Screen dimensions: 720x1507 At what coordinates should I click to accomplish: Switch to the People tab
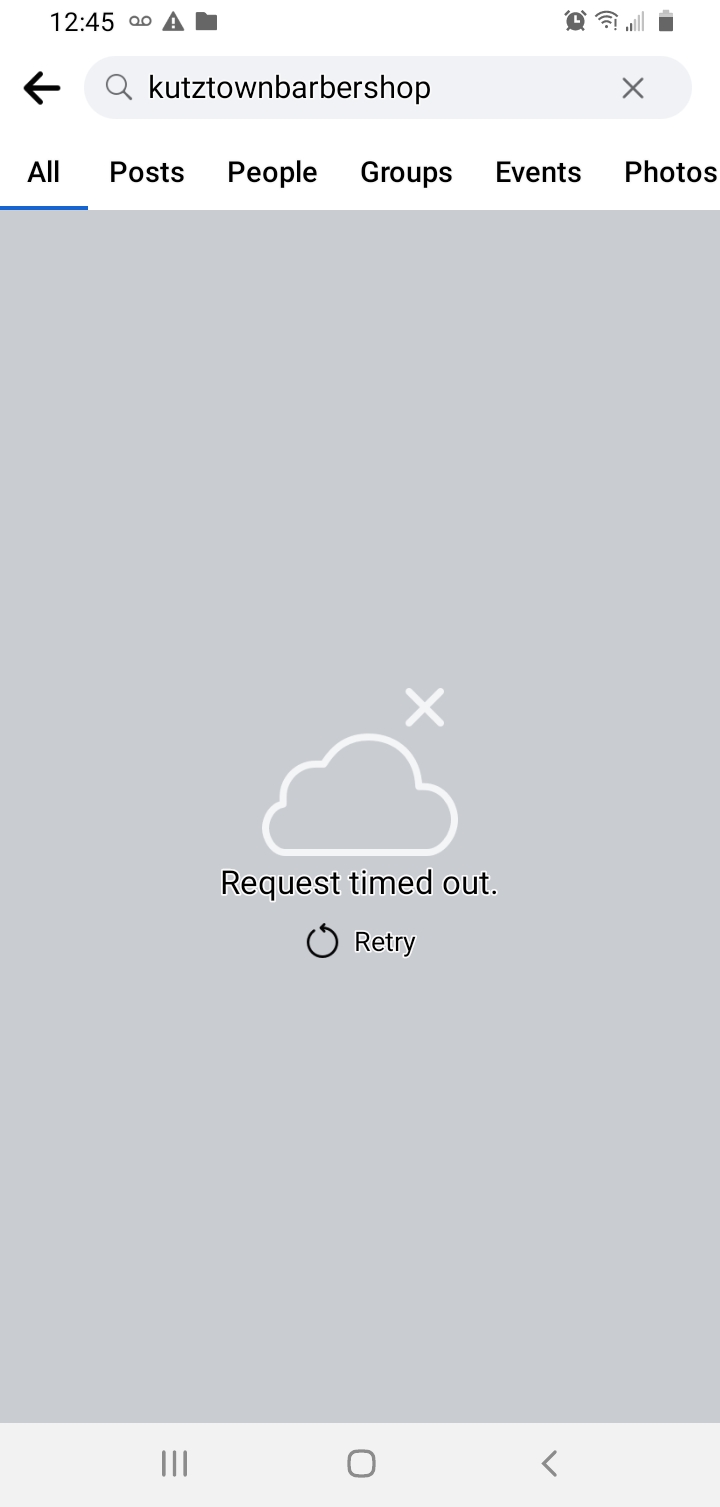click(272, 172)
